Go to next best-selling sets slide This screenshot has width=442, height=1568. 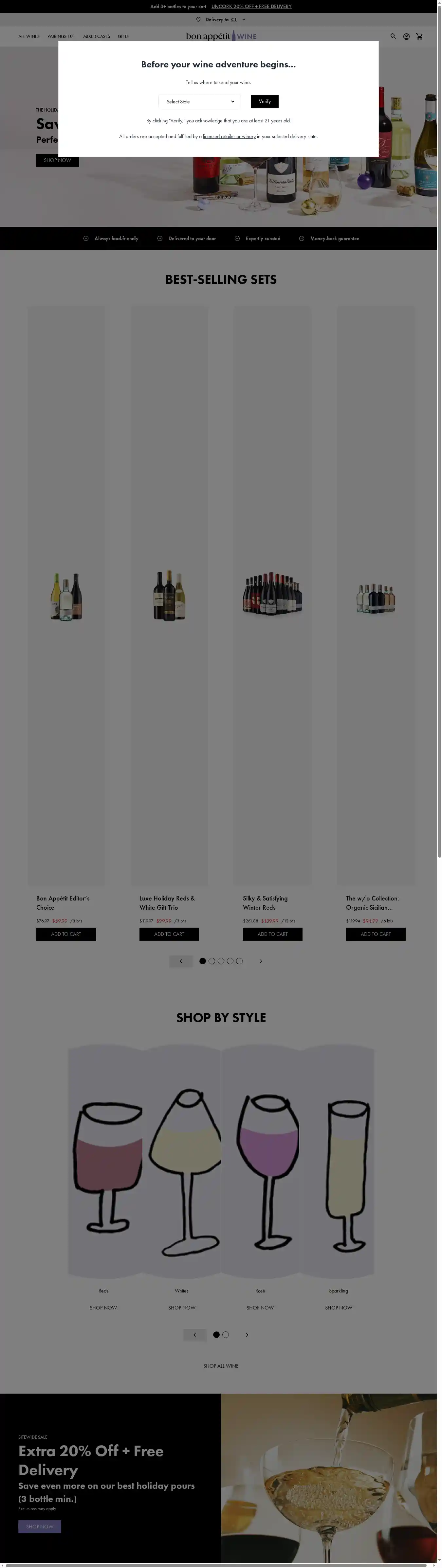[261, 960]
